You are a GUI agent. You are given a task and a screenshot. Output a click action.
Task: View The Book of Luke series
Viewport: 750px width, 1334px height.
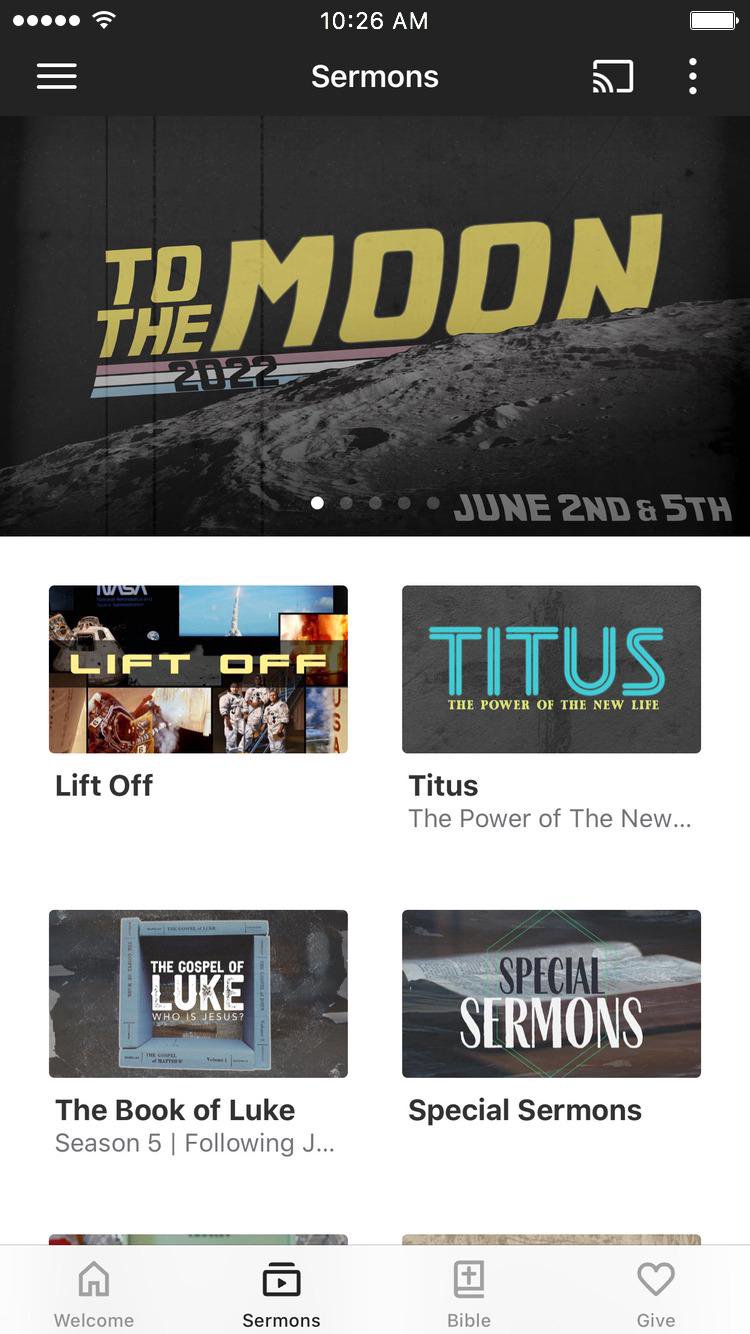pos(198,993)
